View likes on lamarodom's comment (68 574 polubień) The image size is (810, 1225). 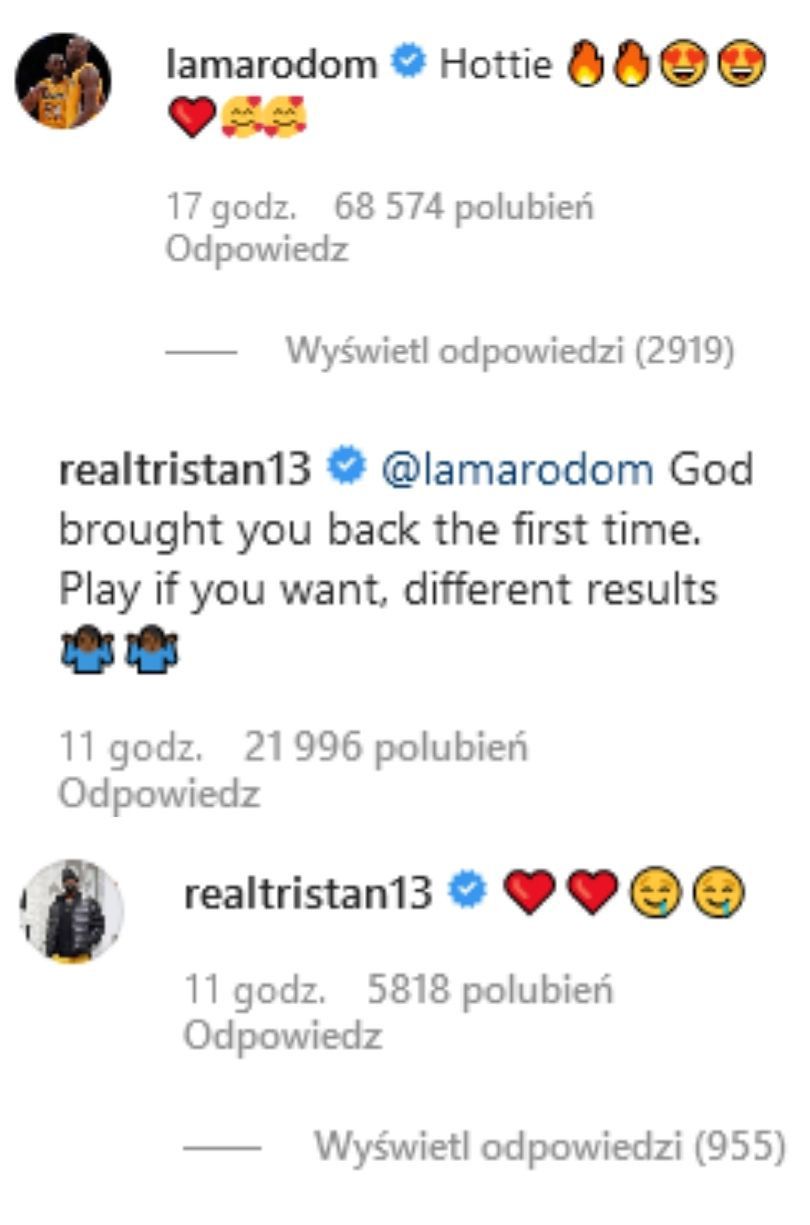[x=464, y=207]
